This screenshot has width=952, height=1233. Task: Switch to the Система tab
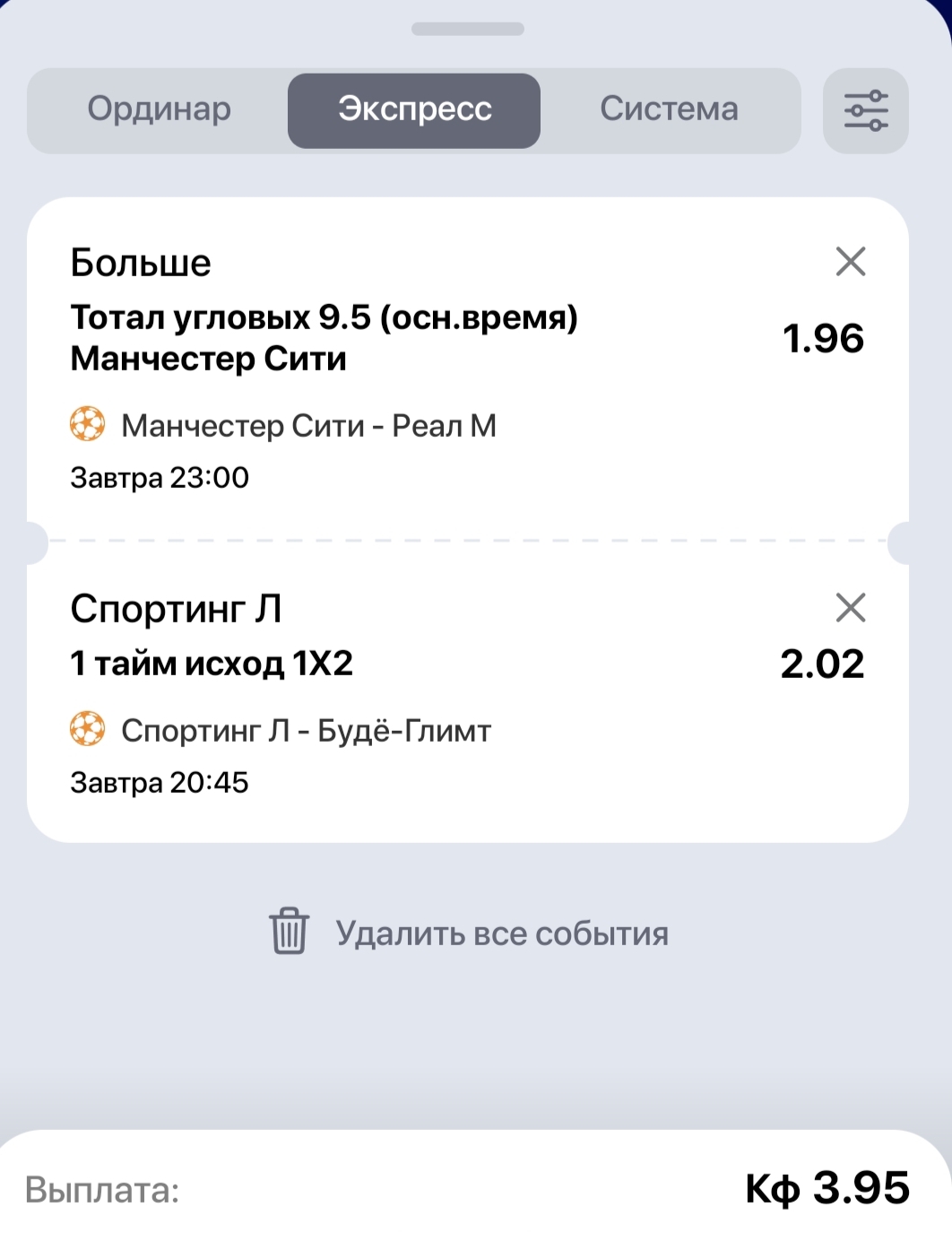pyautogui.click(x=669, y=110)
